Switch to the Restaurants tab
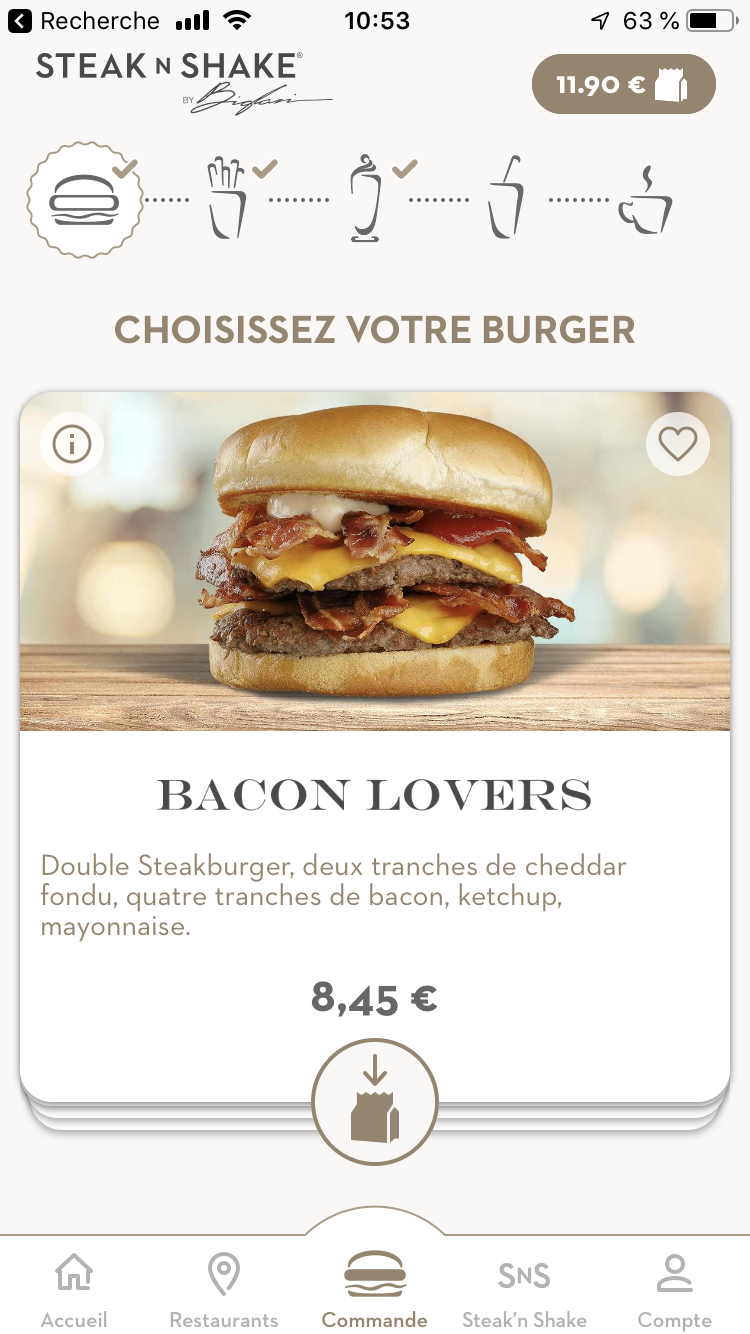Screen dimensions: 750x1334 point(224,1291)
